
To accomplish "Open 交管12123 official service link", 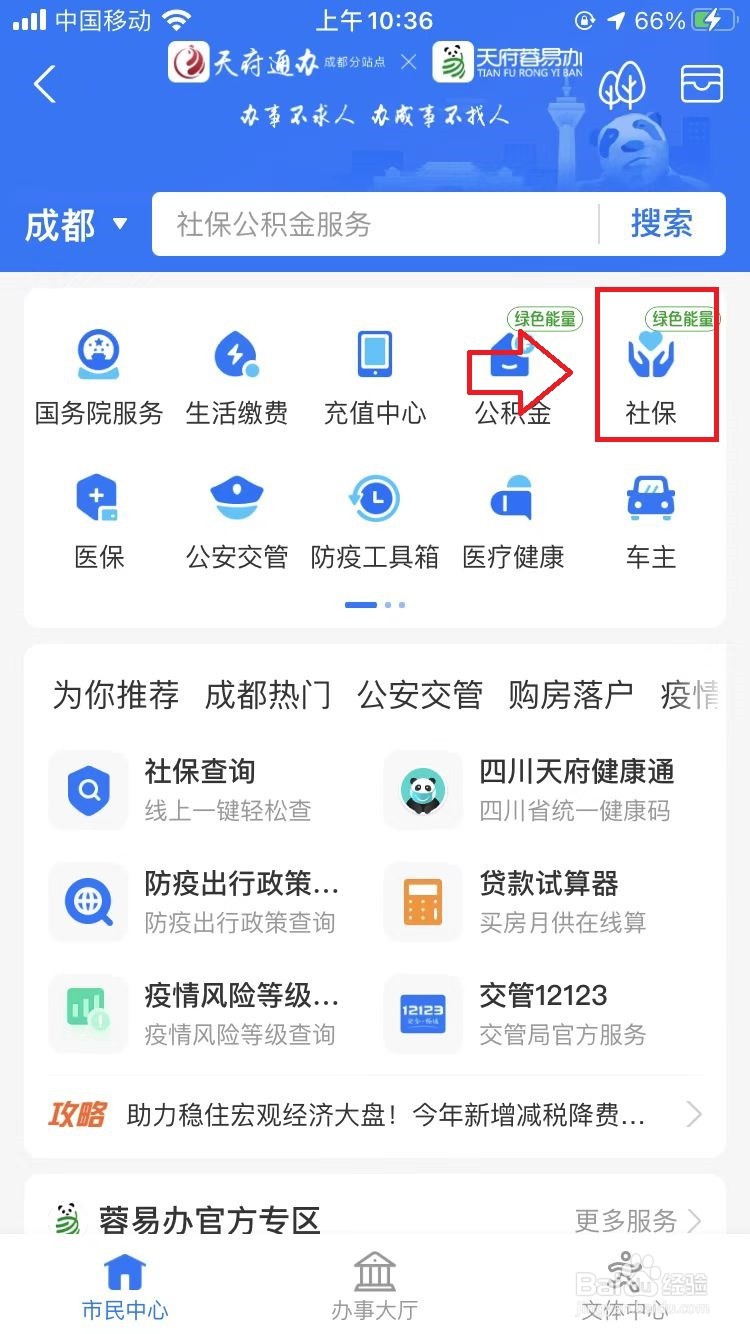I will pyautogui.click(x=544, y=1013).
